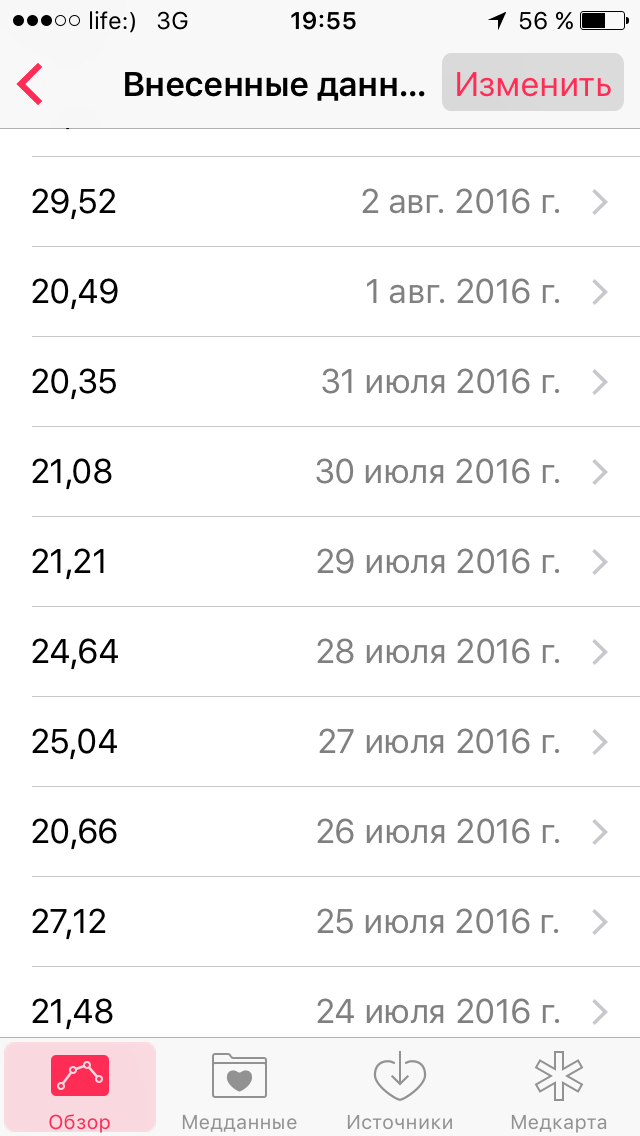Select the 30 июля 2016 record
This screenshot has height=1136, width=640.
[x=320, y=472]
